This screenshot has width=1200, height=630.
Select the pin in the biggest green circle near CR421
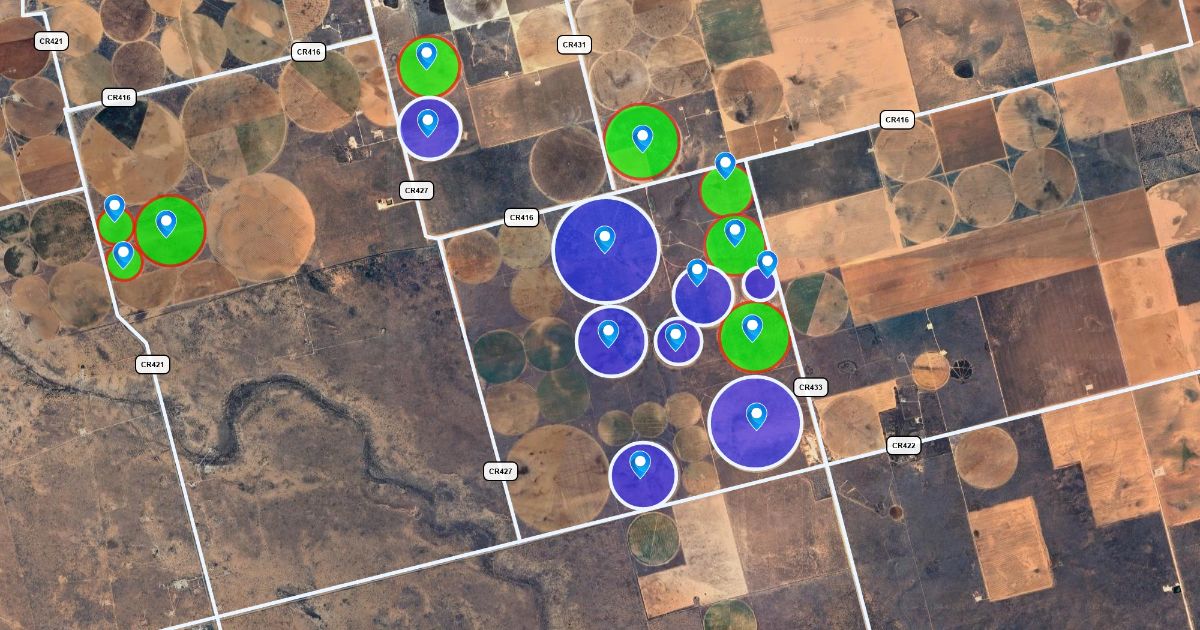166,222
